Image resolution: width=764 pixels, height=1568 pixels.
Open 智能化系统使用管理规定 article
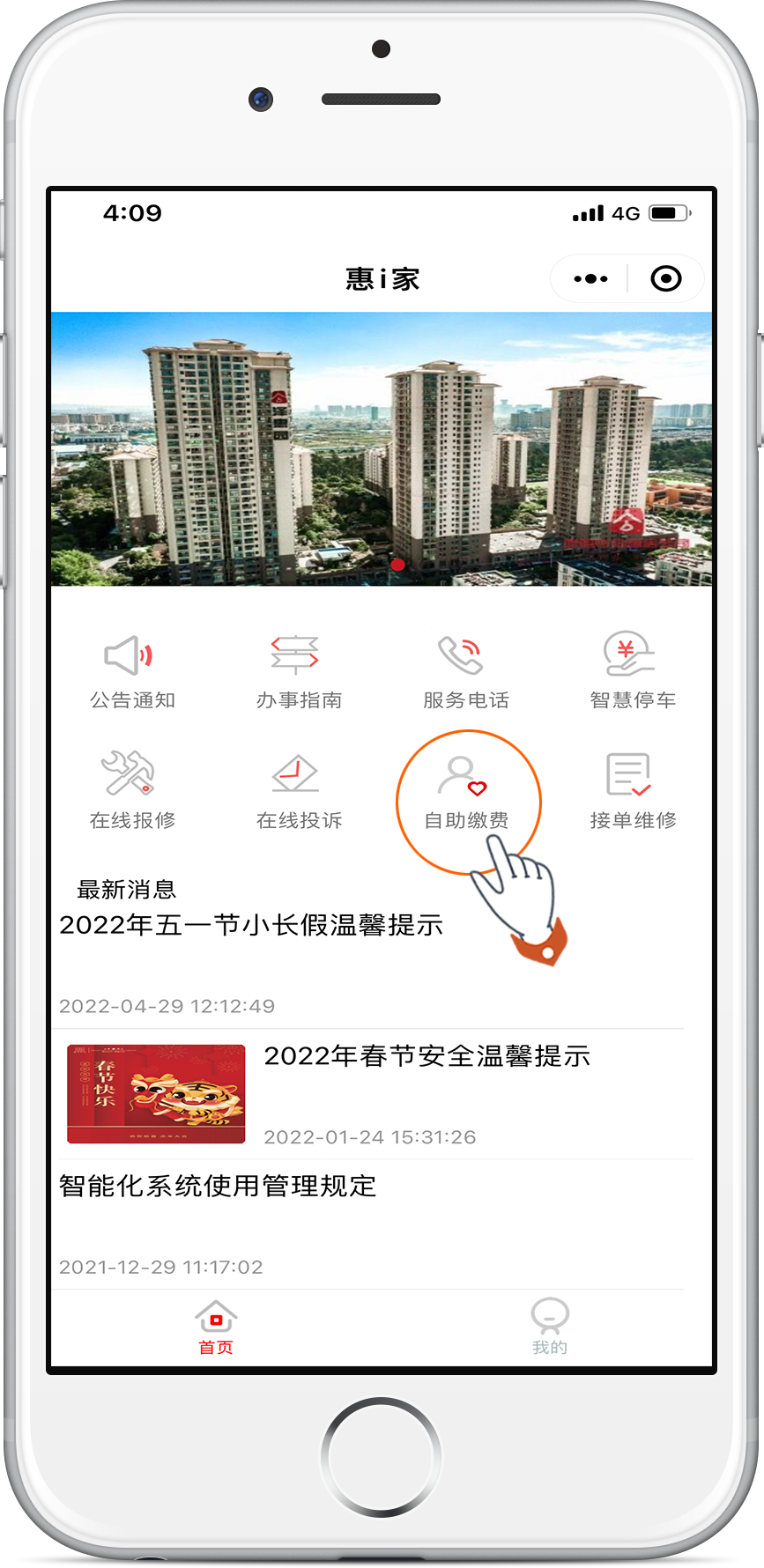click(x=218, y=1187)
